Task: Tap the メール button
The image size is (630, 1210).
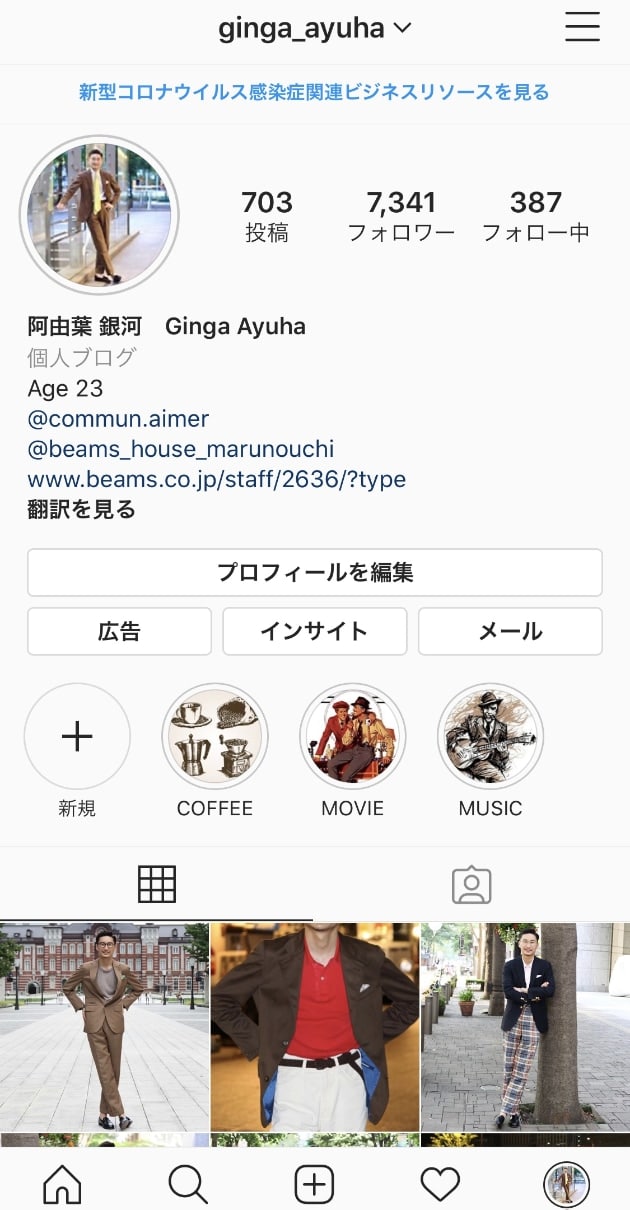Action: tap(510, 631)
